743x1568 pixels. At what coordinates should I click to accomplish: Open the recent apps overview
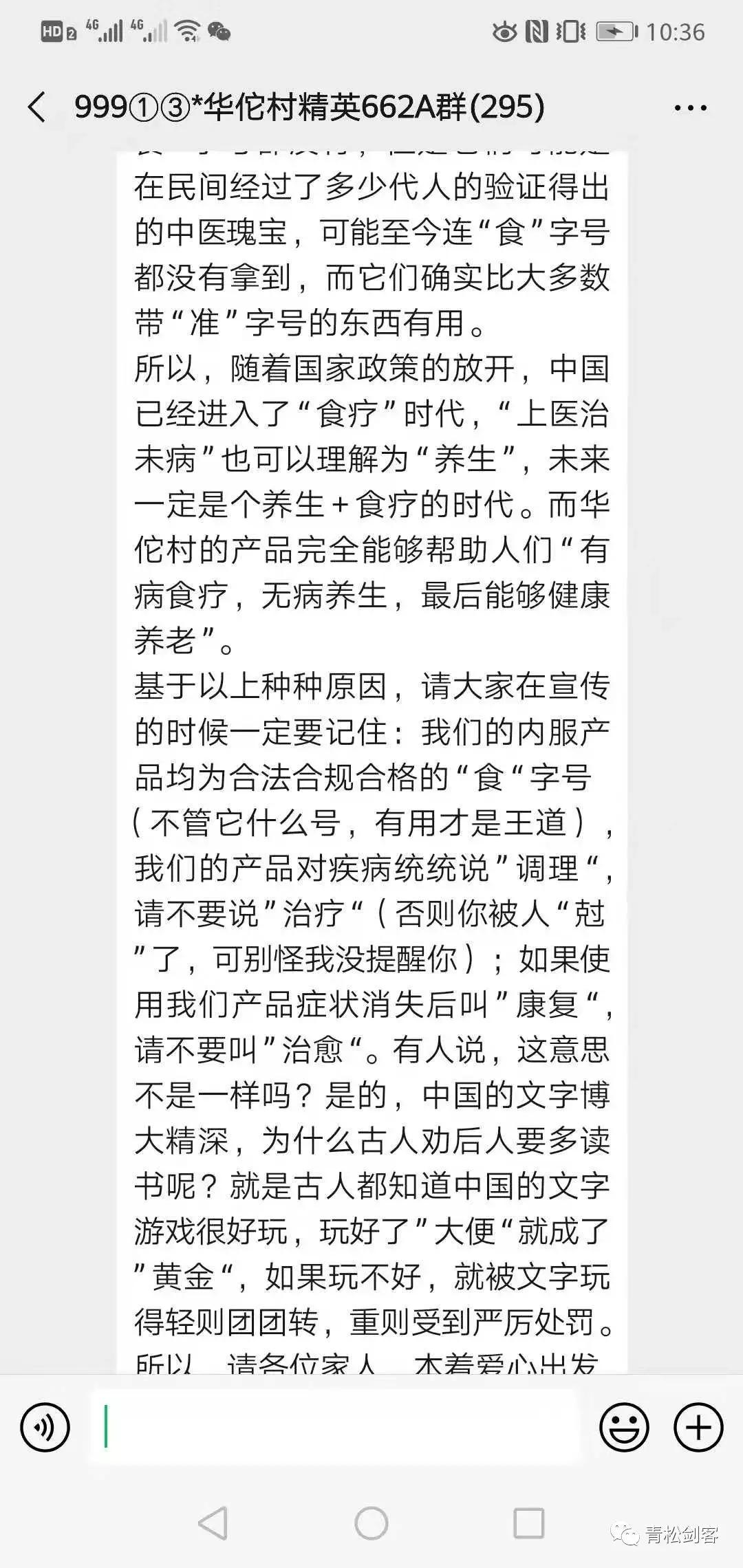point(529,1523)
